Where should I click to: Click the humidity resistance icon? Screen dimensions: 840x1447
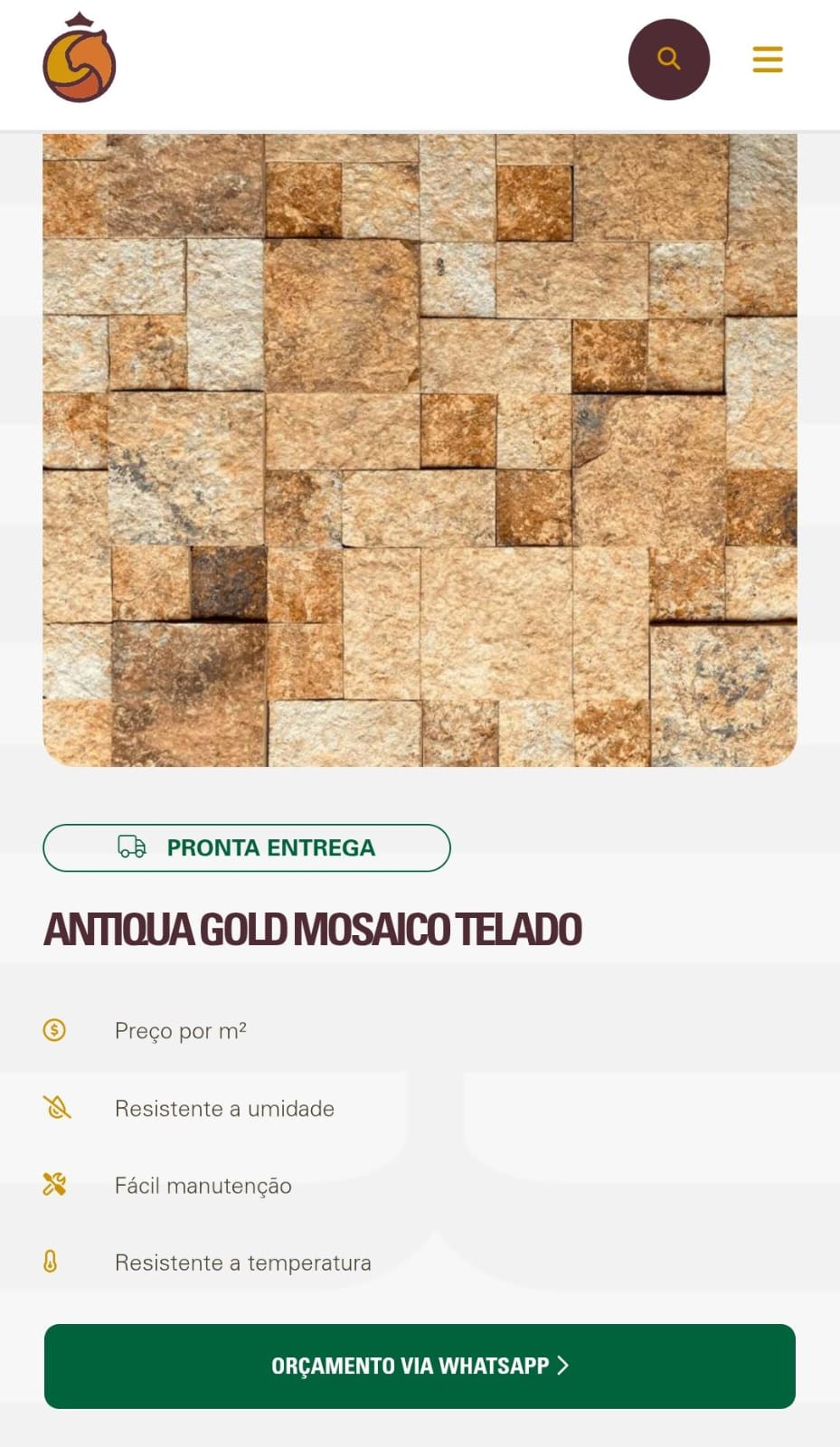[x=56, y=1108]
